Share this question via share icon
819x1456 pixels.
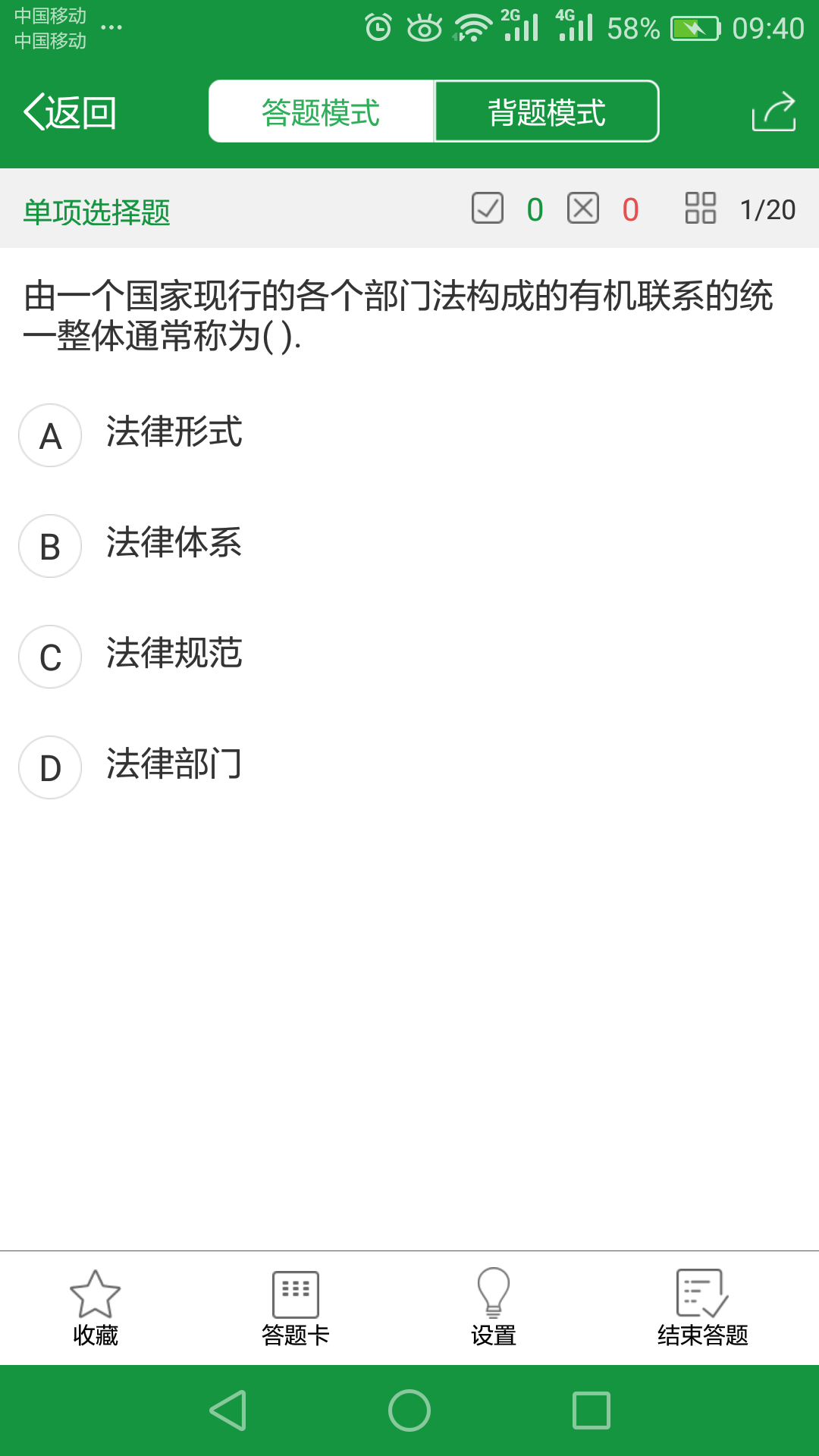coord(773,111)
